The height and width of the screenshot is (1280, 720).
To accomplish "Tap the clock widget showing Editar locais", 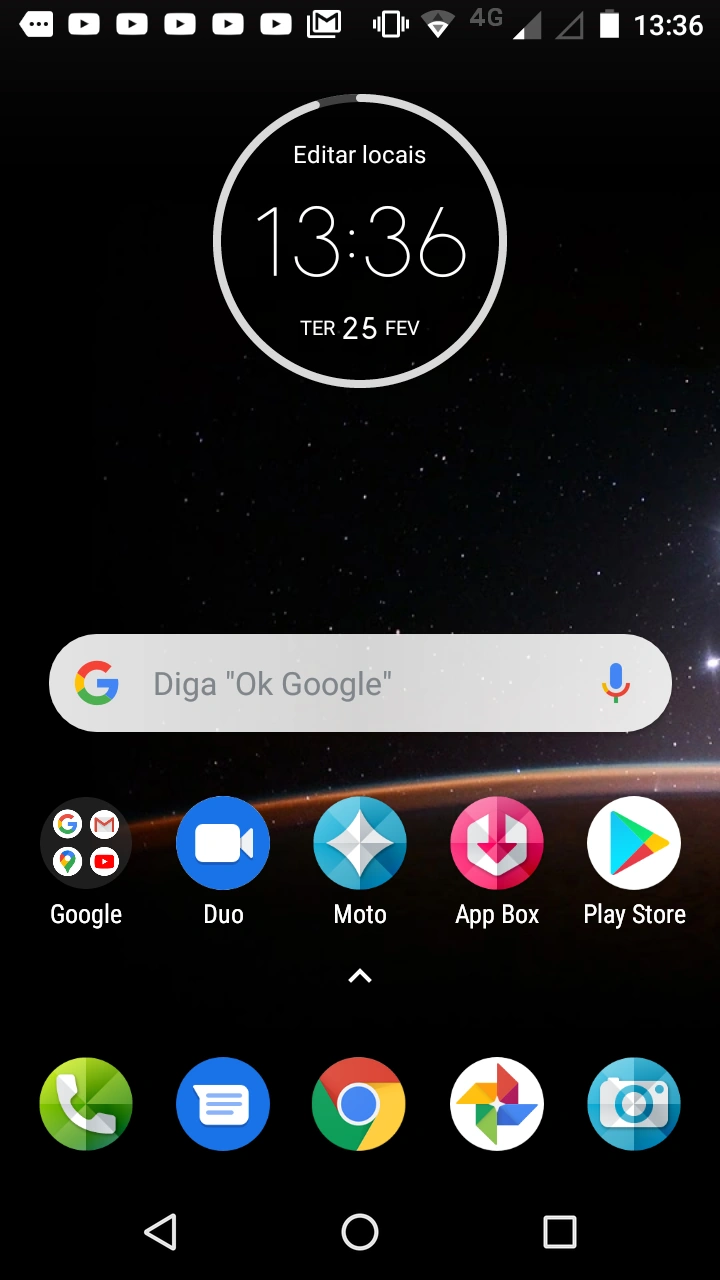I will point(360,240).
